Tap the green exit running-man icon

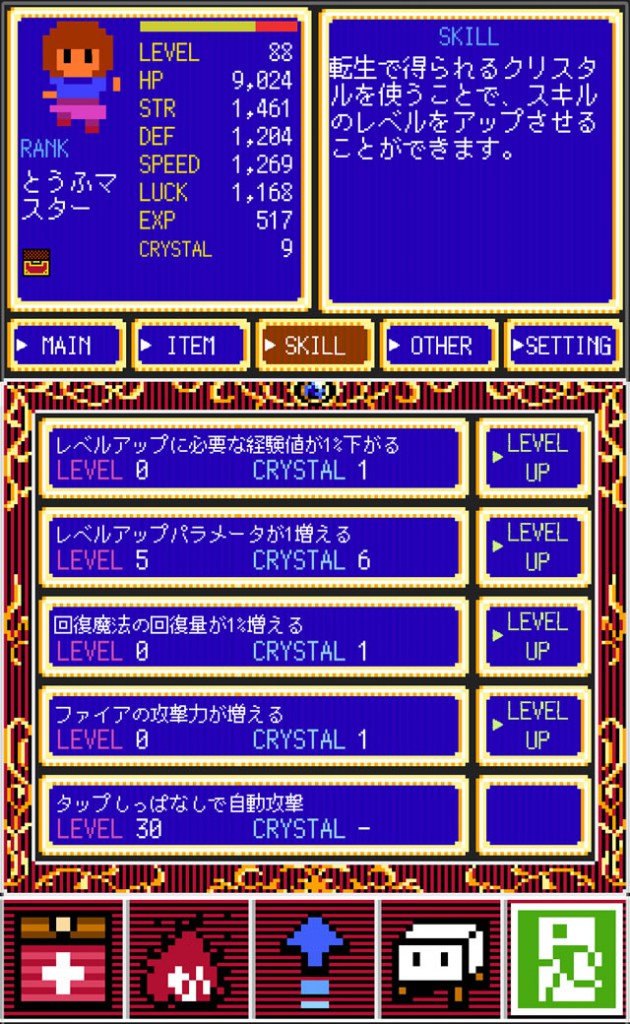coord(567,959)
